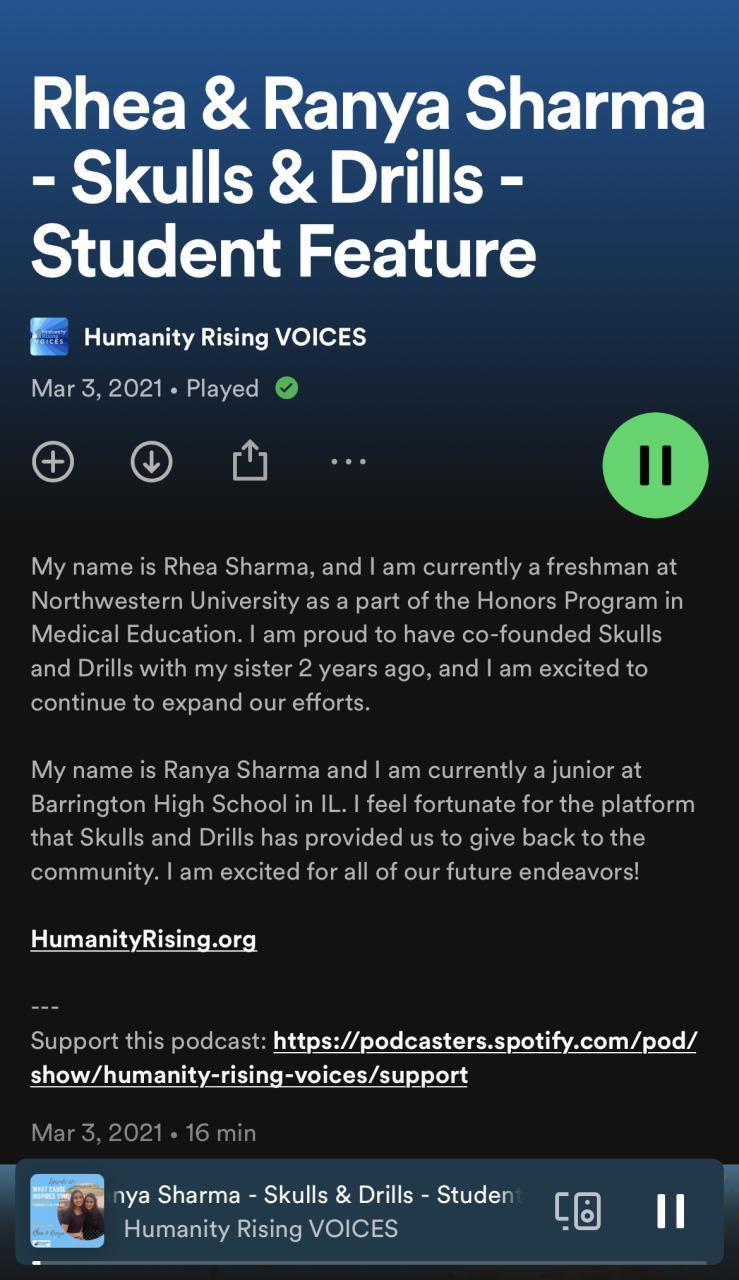Share this podcast episode
This screenshot has height=1280, width=739.
[250, 462]
